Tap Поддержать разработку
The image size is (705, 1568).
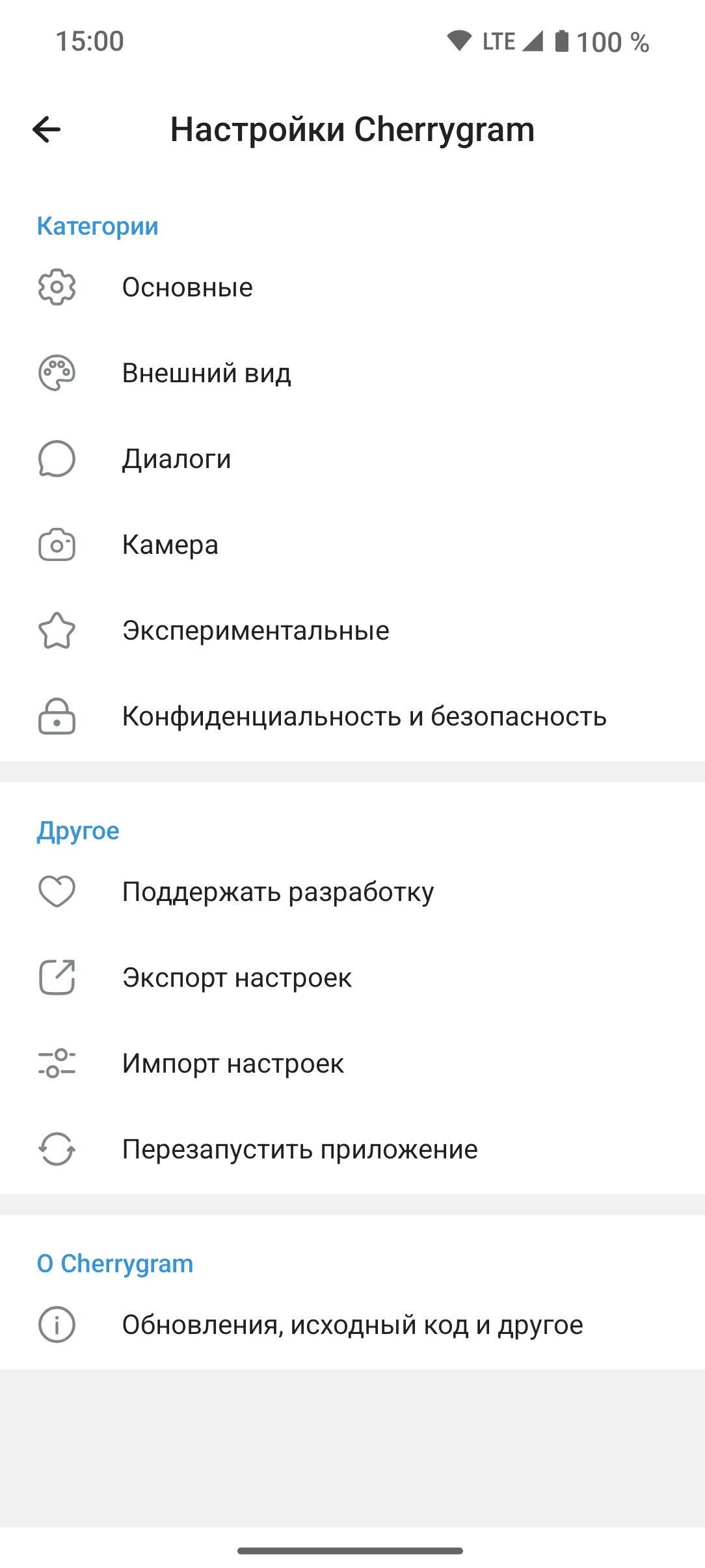352,891
